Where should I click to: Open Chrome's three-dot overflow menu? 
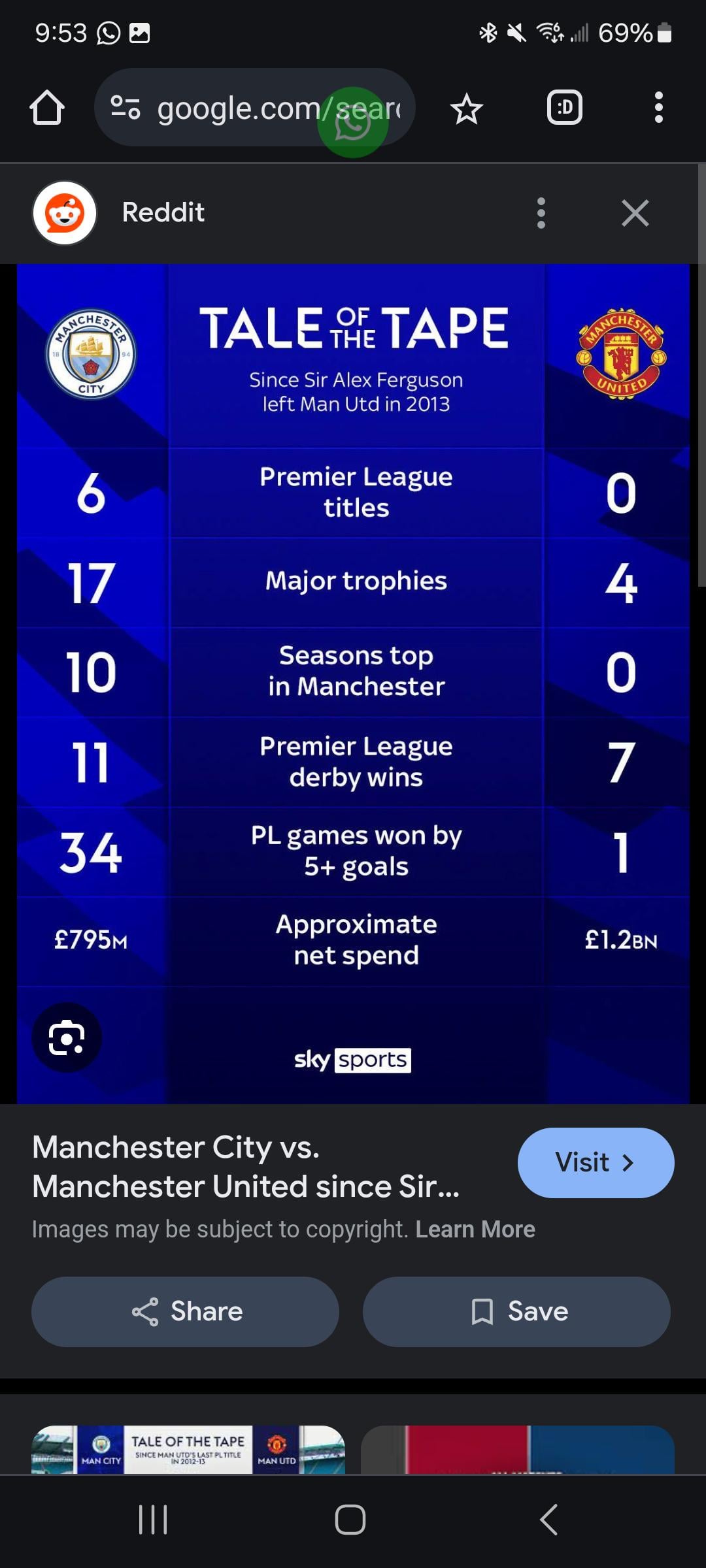(x=658, y=108)
